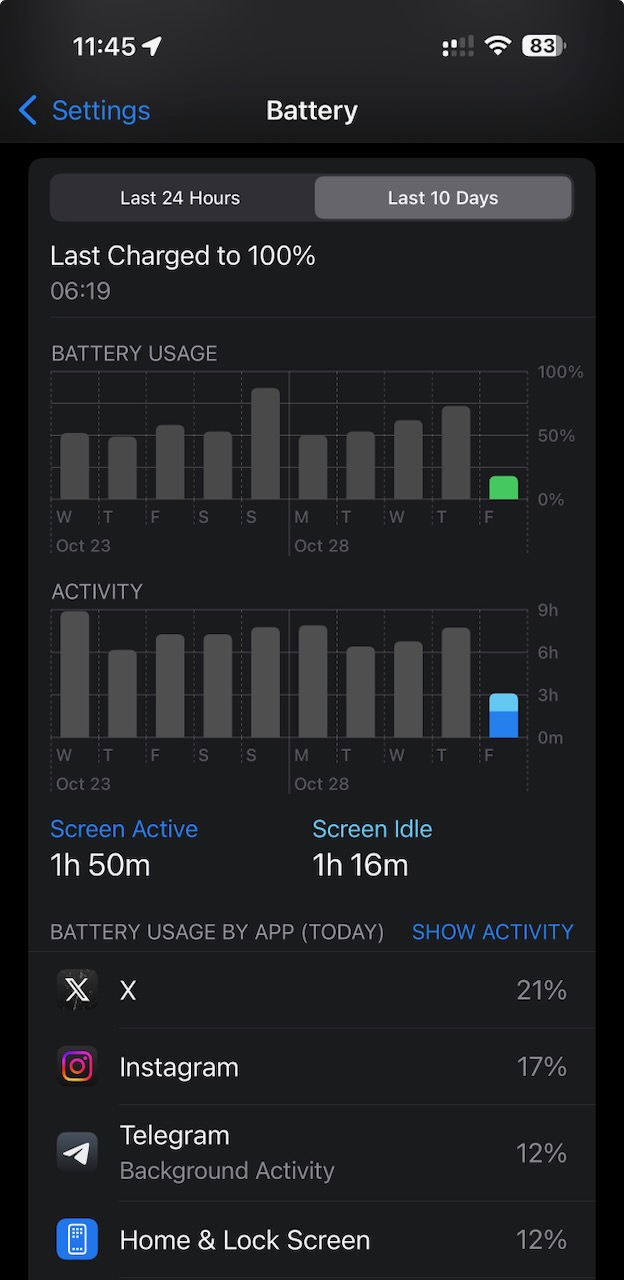Image resolution: width=624 pixels, height=1280 pixels.
Task: Open Instagram battery usage row
Action: [312, 1067]
